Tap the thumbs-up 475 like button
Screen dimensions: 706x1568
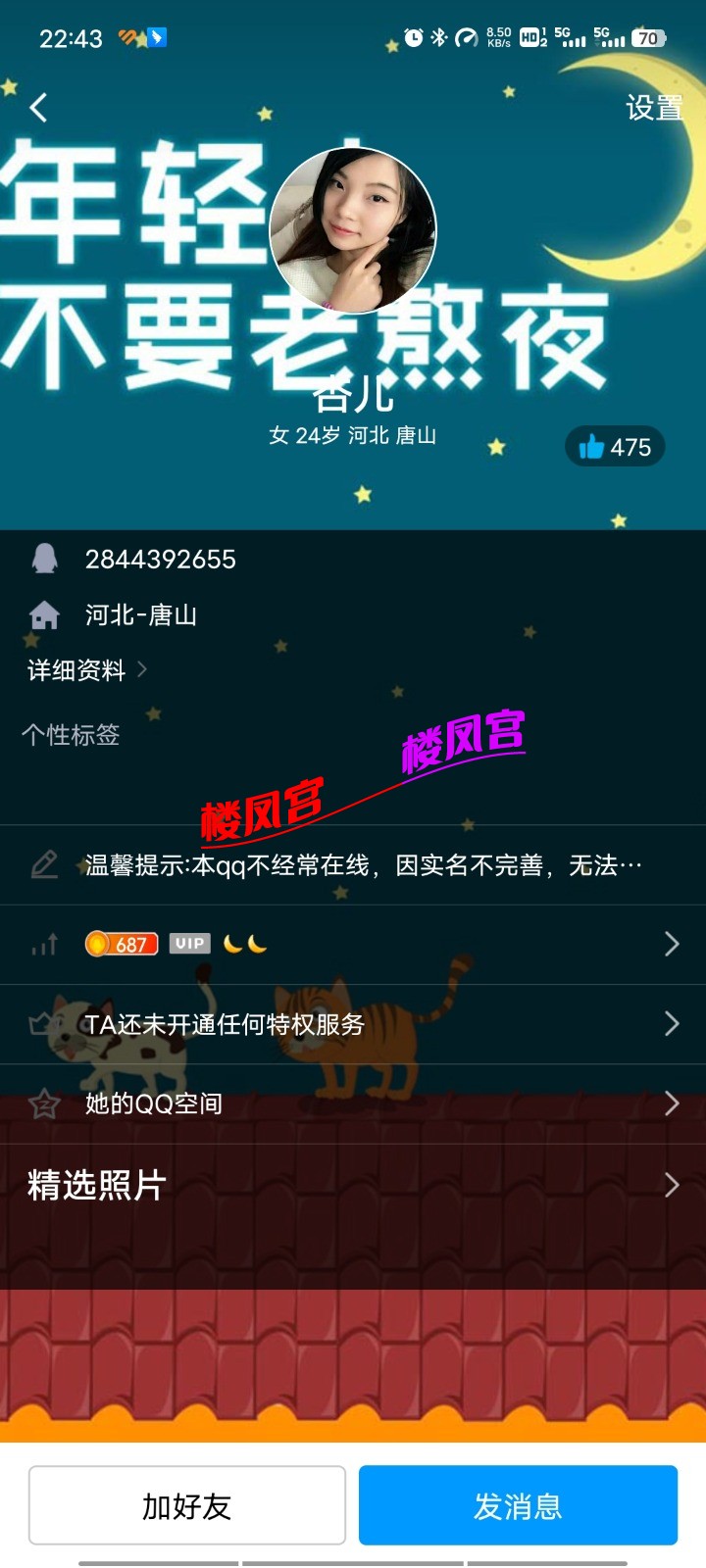pos(615,447)
